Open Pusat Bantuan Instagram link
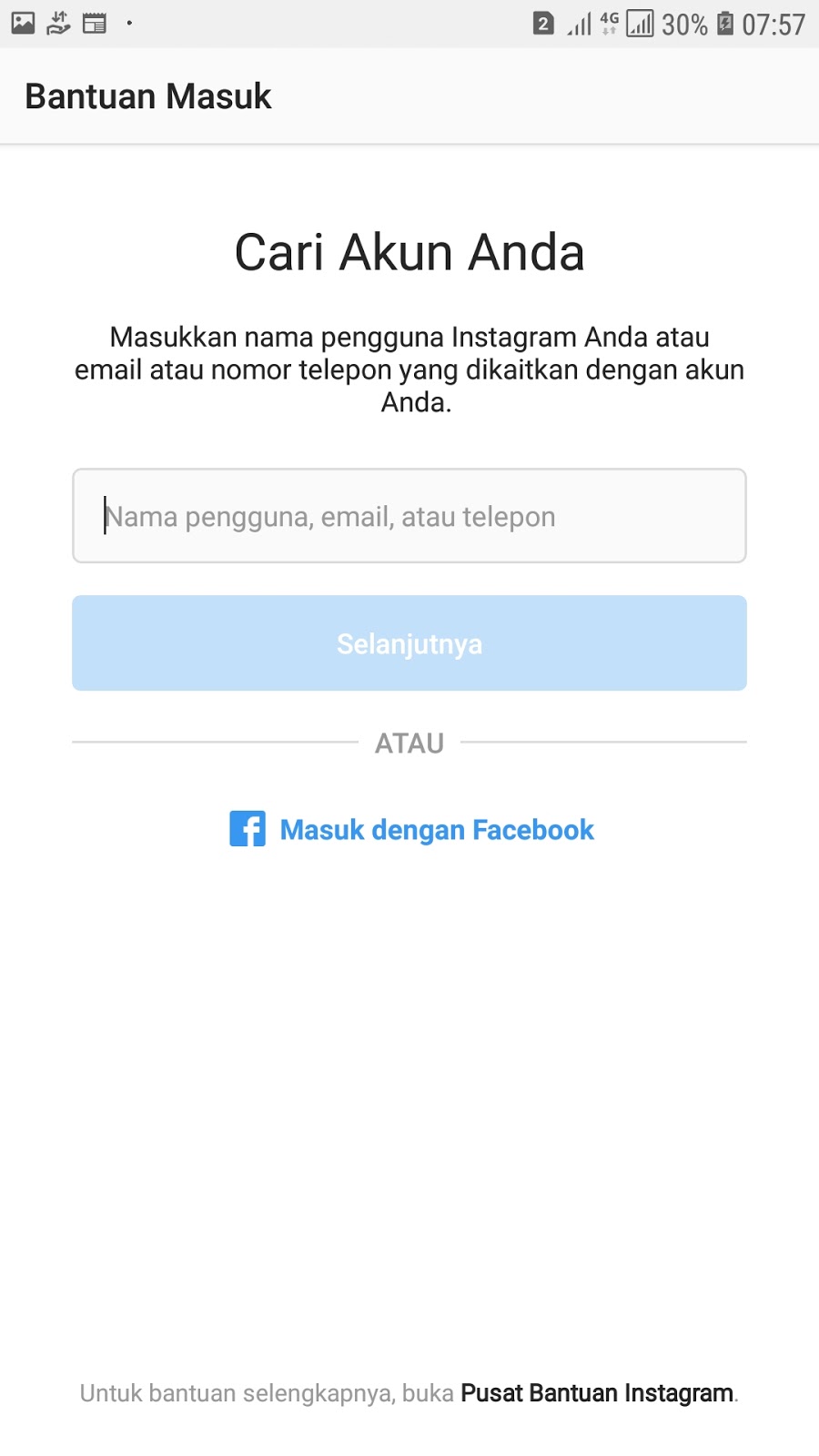 [597, 1393]
